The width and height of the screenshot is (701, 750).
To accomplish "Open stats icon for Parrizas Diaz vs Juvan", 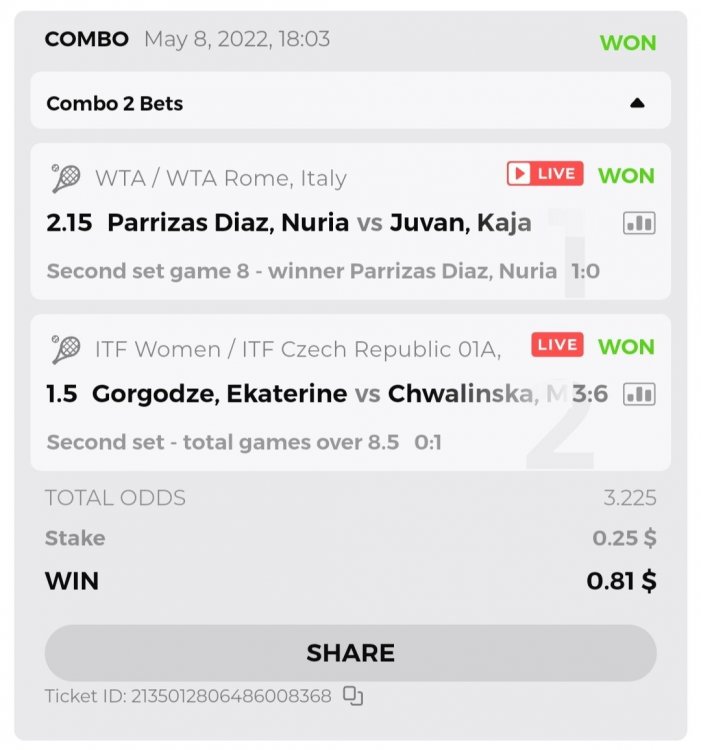I will (639, 223).
